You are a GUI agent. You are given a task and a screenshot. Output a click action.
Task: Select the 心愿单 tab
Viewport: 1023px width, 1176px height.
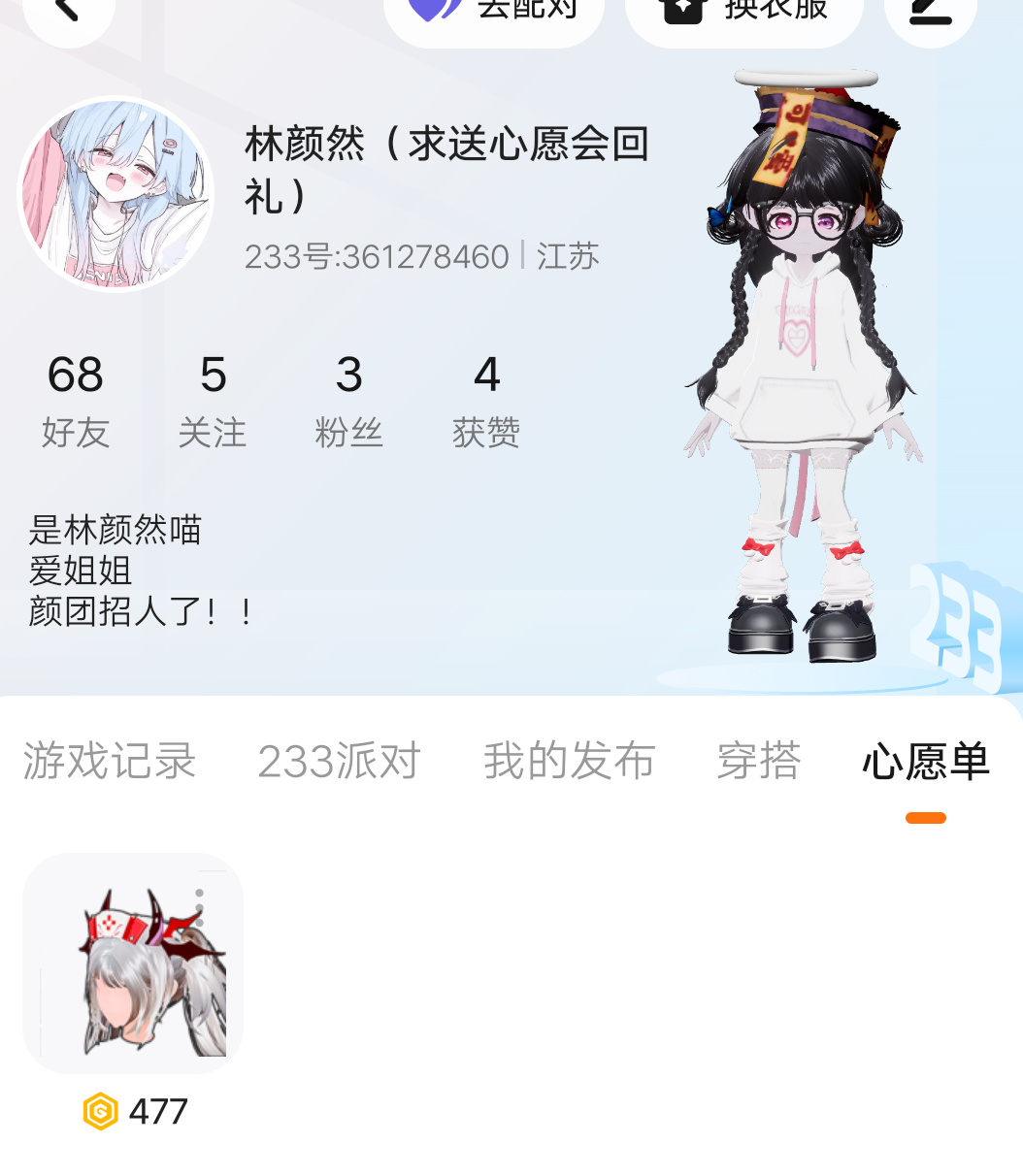[926, 761]
